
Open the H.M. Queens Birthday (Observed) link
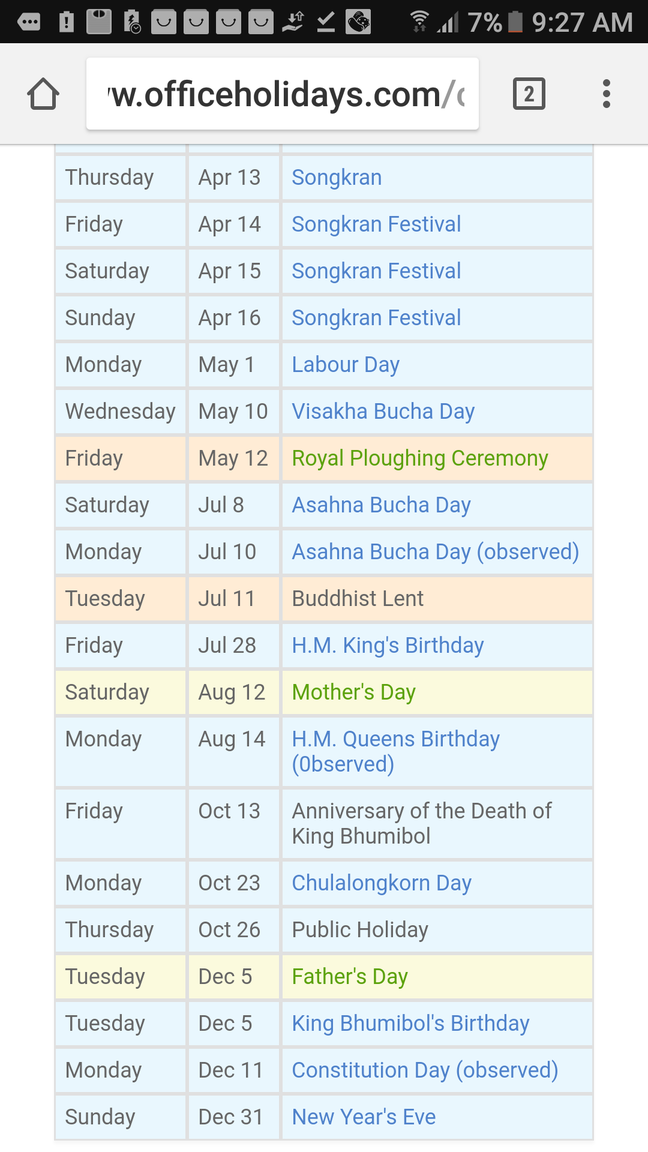pos(395,752)
